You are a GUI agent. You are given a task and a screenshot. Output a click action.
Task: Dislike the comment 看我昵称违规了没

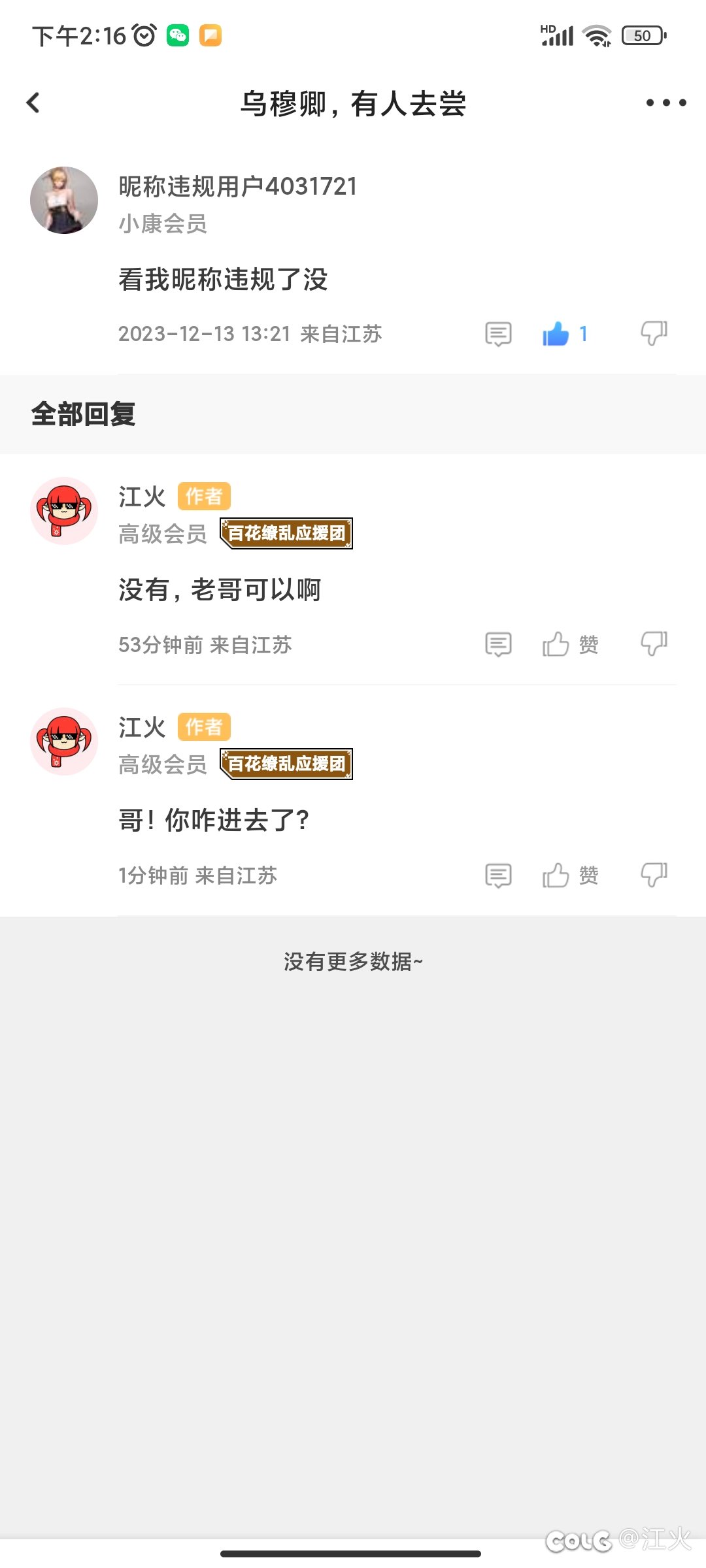[654, 333]
